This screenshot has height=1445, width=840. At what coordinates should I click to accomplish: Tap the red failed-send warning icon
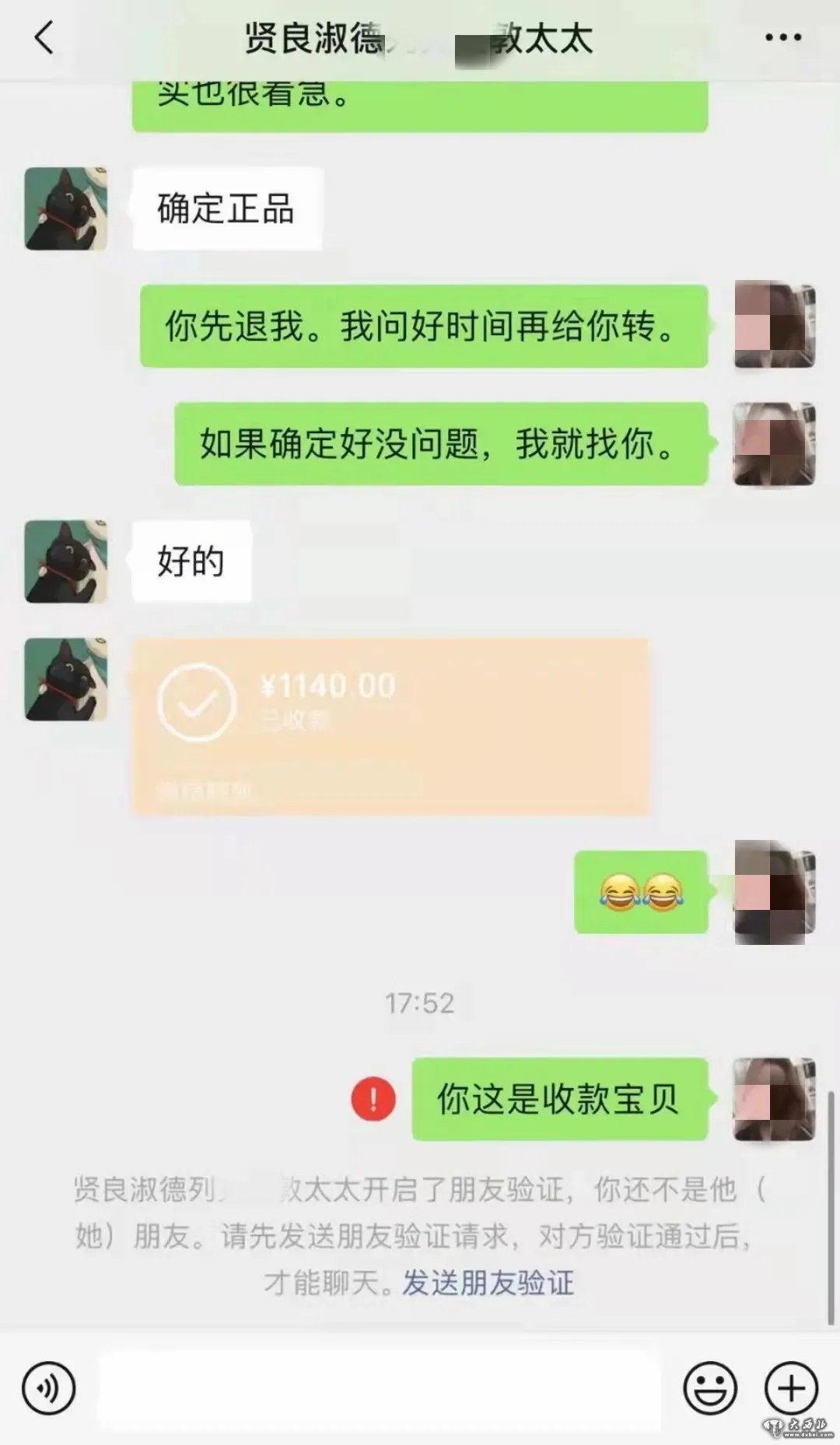pyautogui.click(x=373, y=1099)
